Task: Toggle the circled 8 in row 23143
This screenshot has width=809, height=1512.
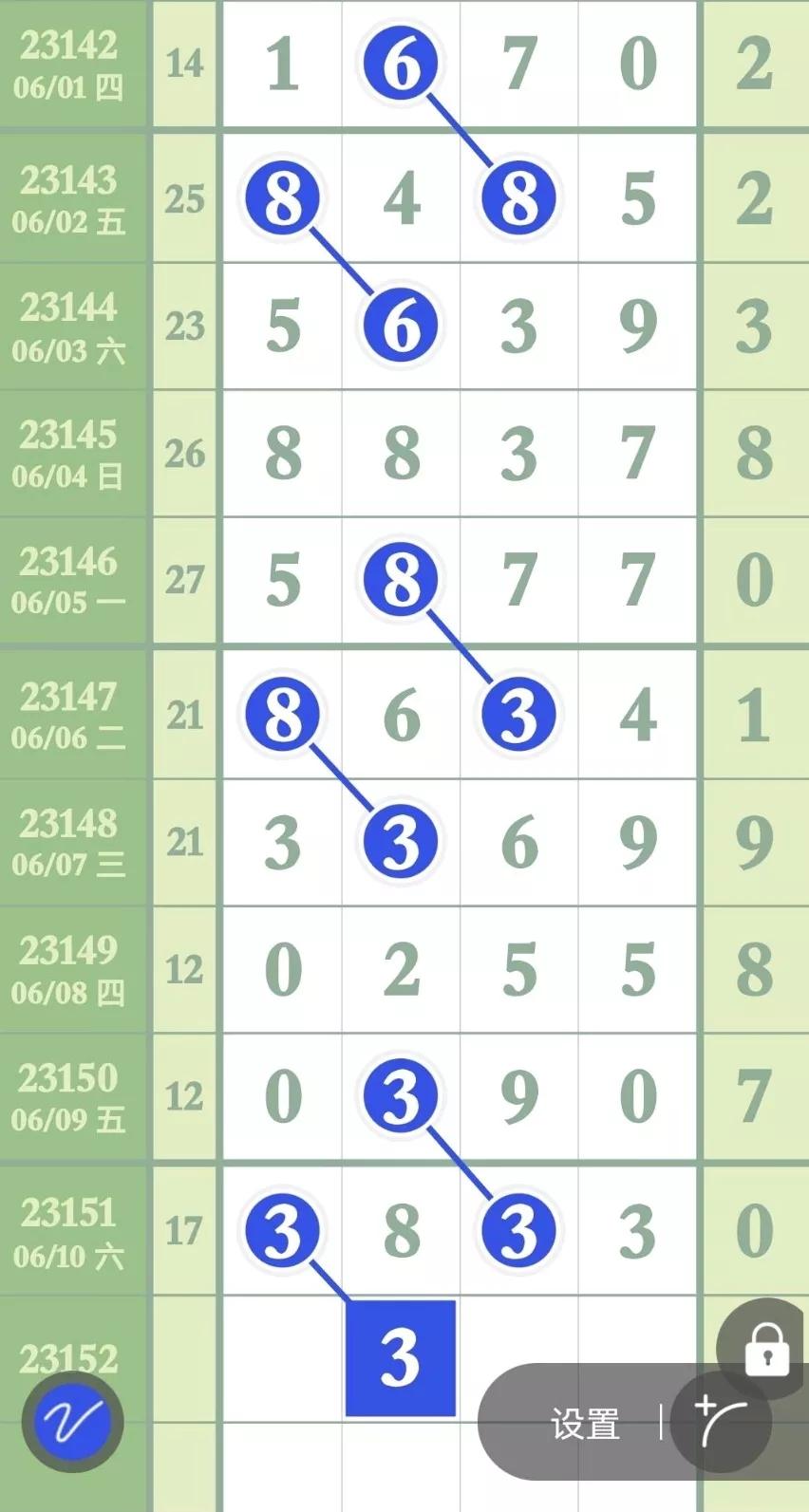Action: tap(280, 196)
